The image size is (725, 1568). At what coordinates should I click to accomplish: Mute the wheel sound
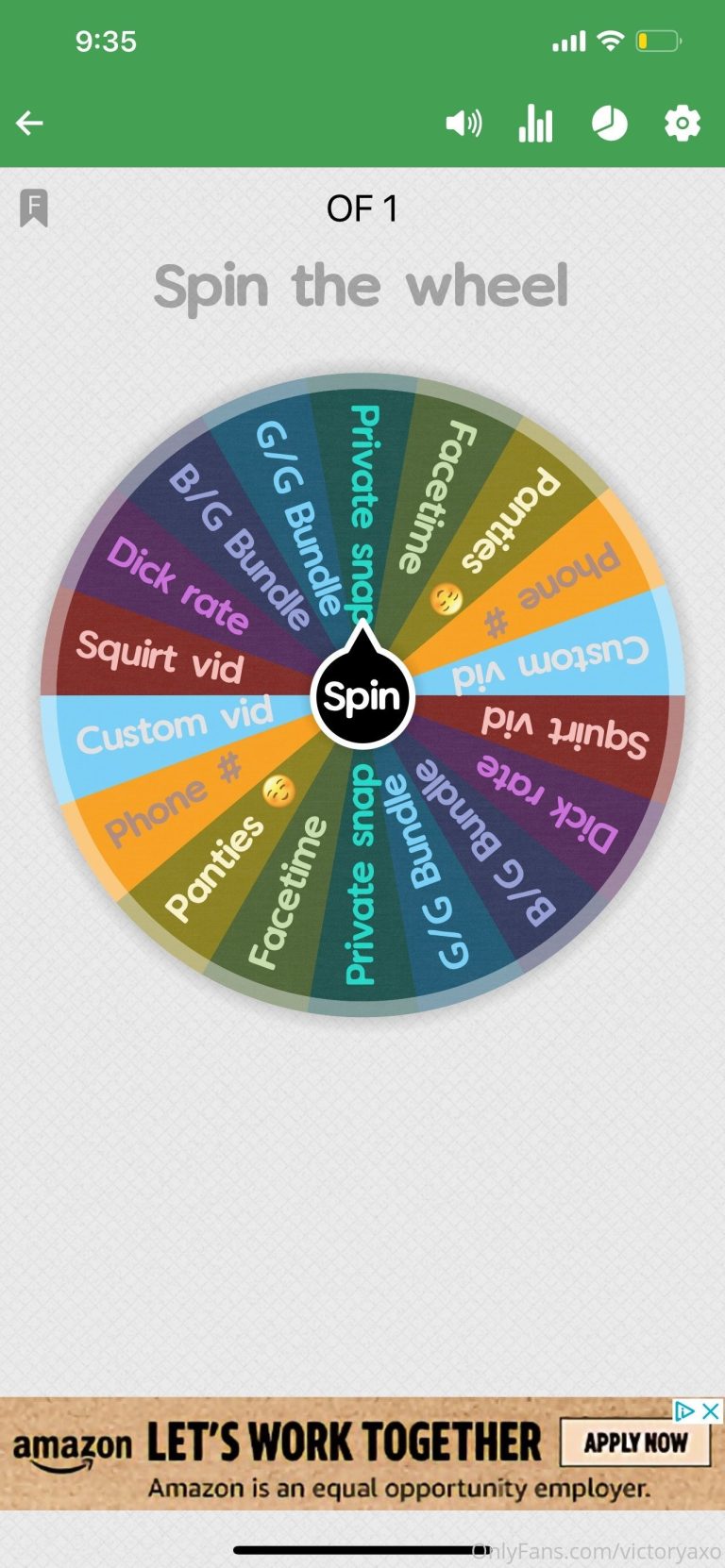(464, 123)
